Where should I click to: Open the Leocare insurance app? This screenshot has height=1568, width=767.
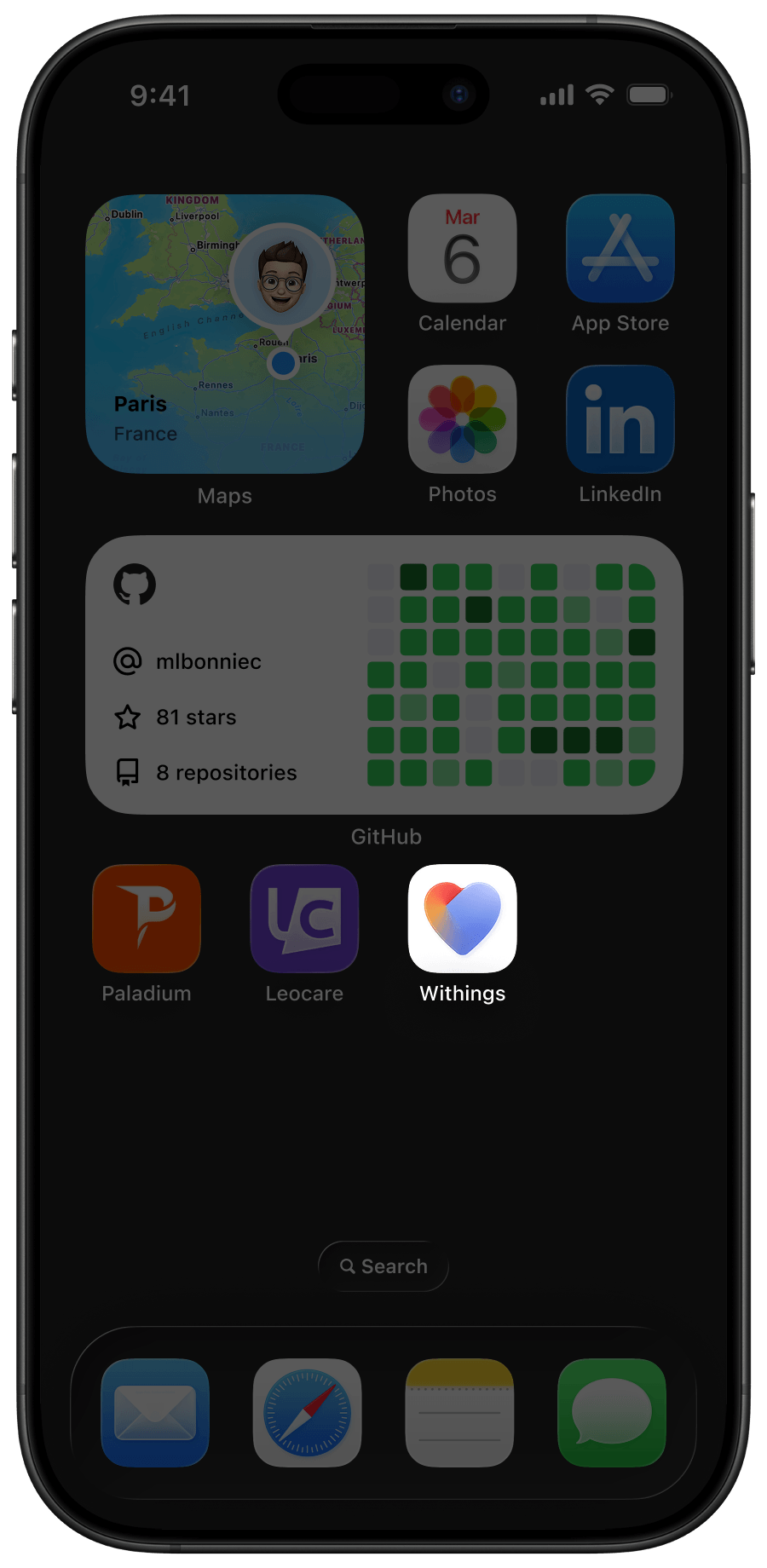(x=304, y=919)
